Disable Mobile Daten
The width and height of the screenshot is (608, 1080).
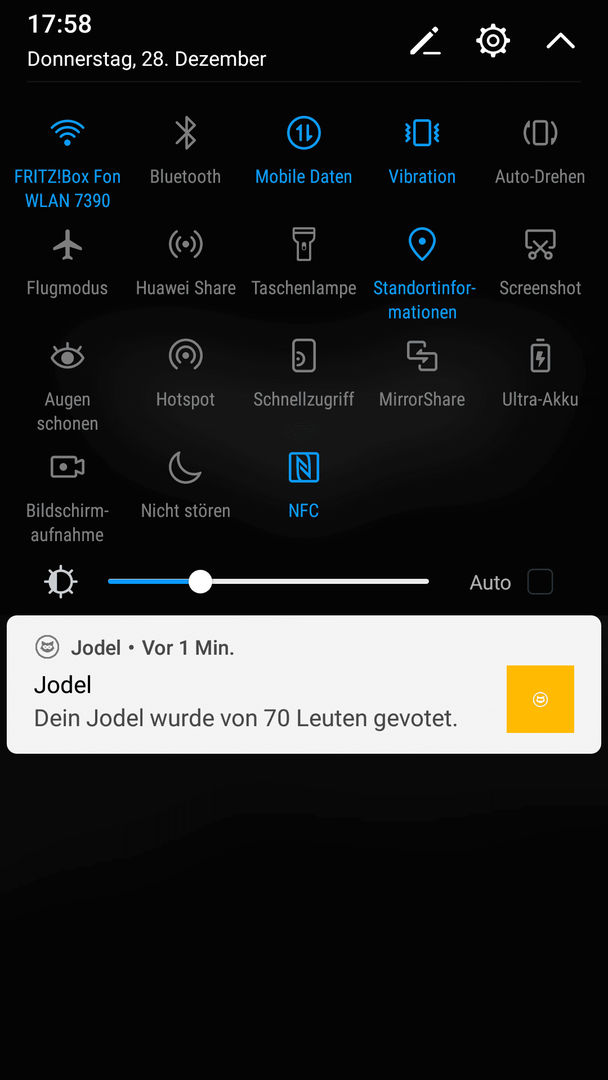(x=304, y=132)
